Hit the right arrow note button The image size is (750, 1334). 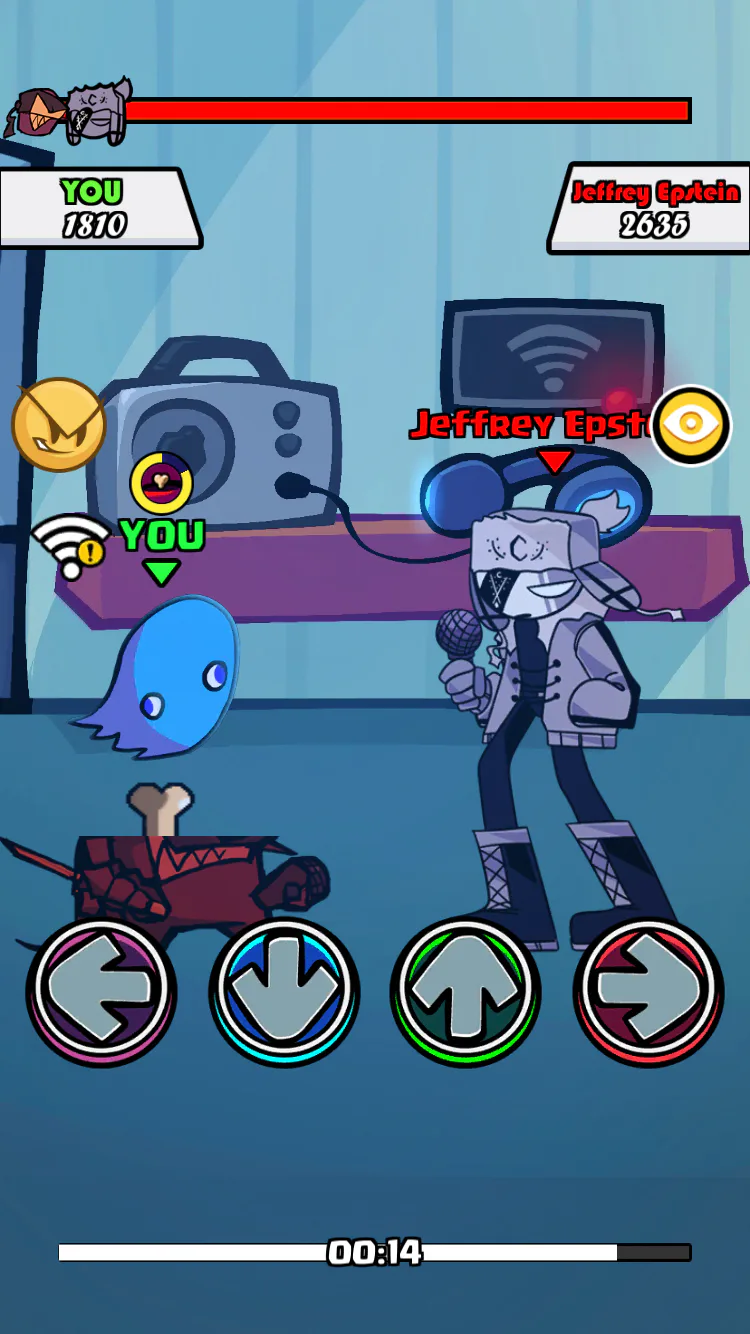coord(648,991)
